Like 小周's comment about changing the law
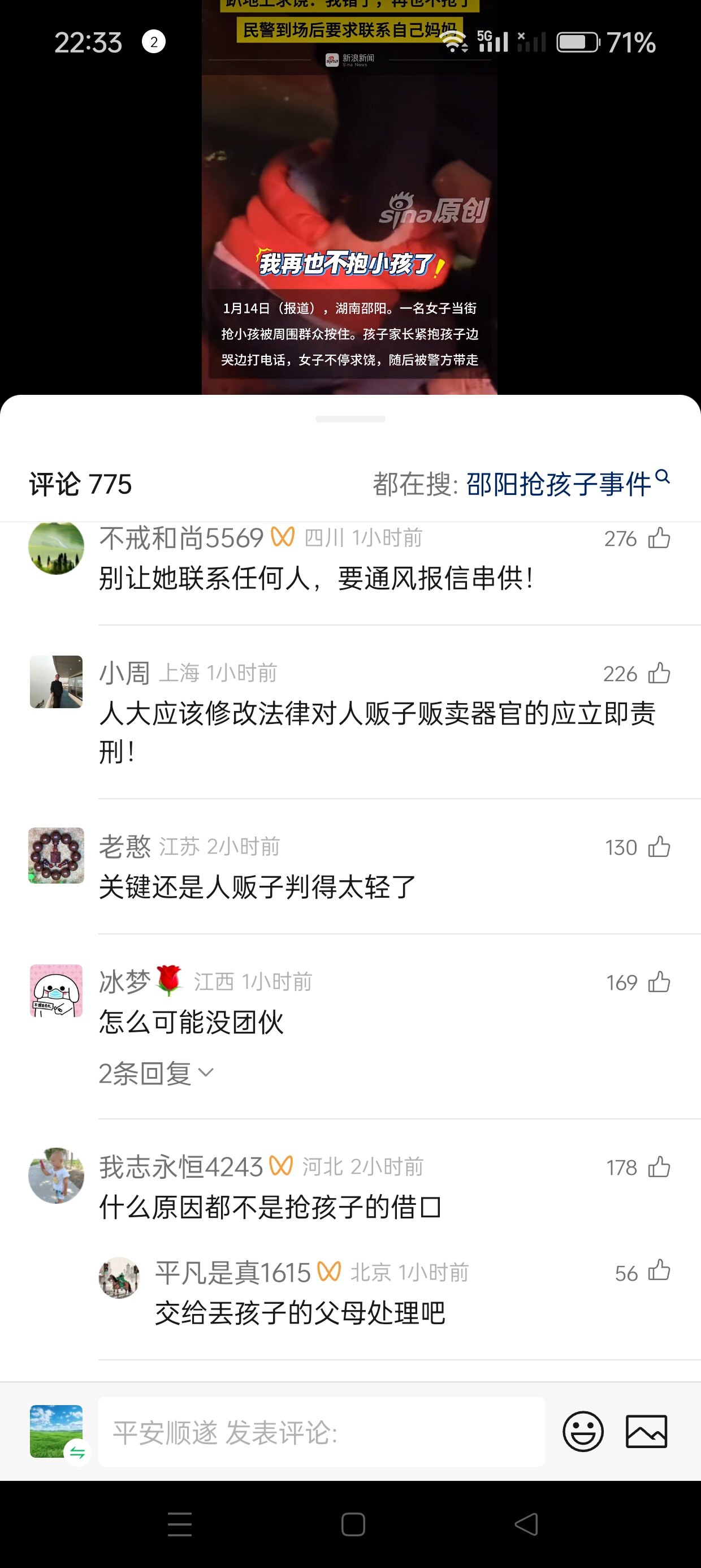Screen dimensions: 701x1568 659,674
